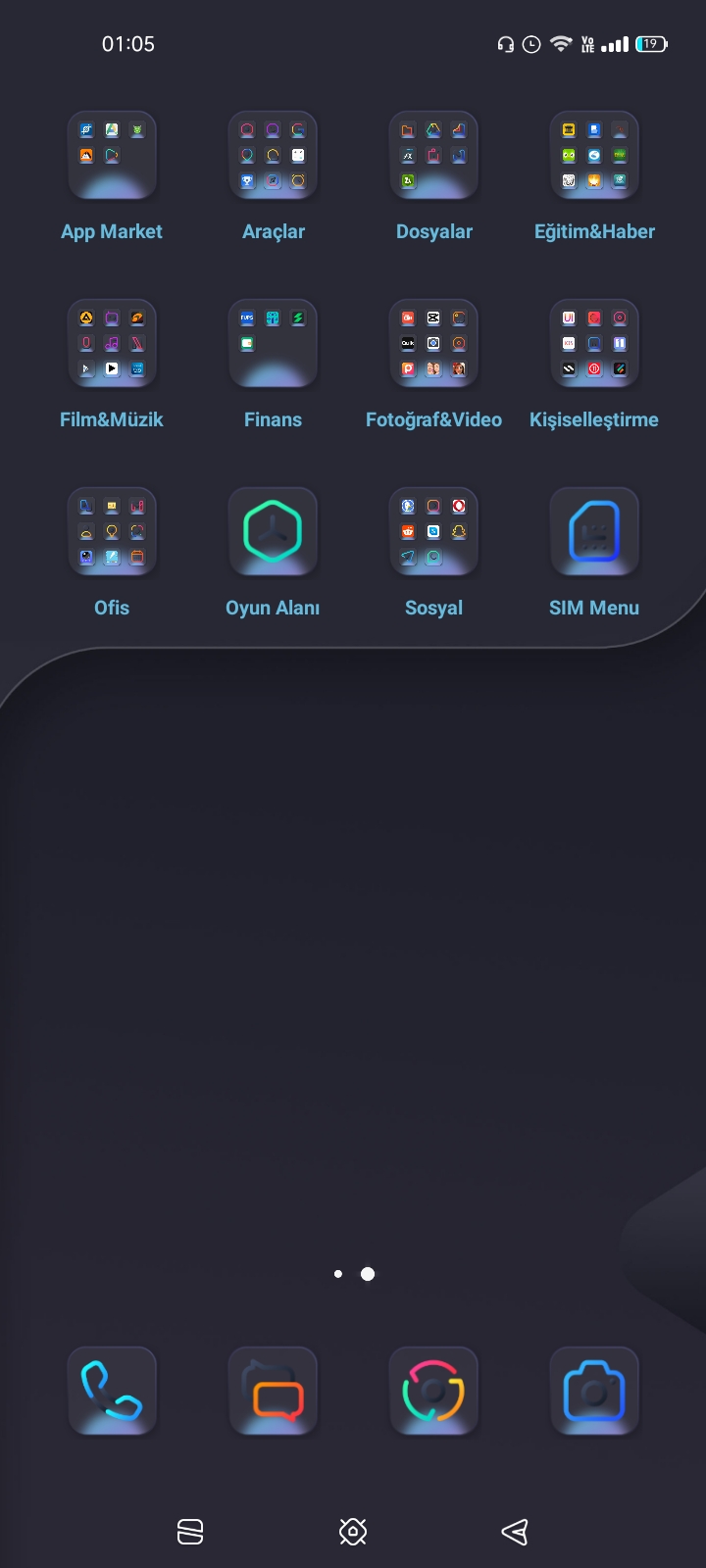Launch the browser app in the dock
This screenshot has width=706, height=1568.
433,1391
